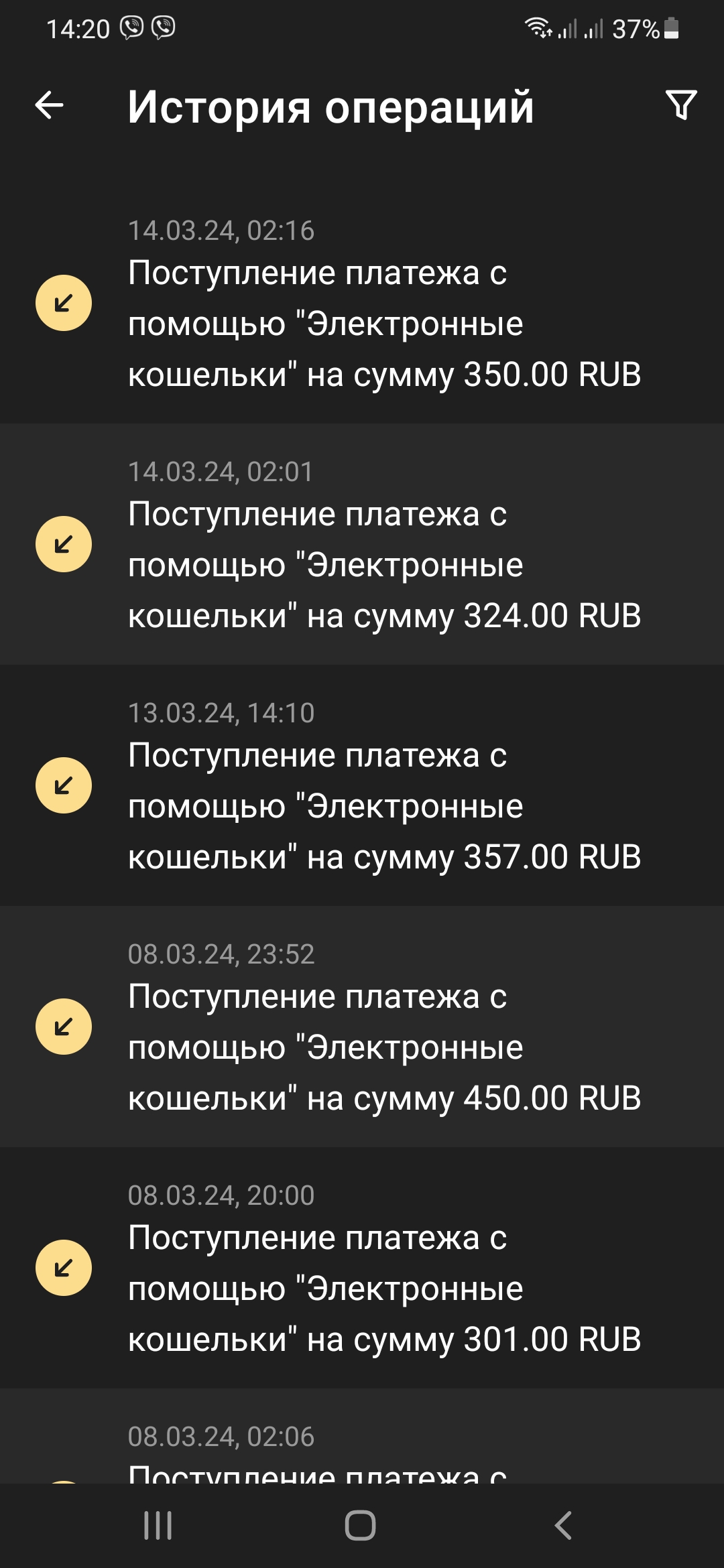Tap the system home button
Screen dimensions: 724x1568
[361, 1526]
